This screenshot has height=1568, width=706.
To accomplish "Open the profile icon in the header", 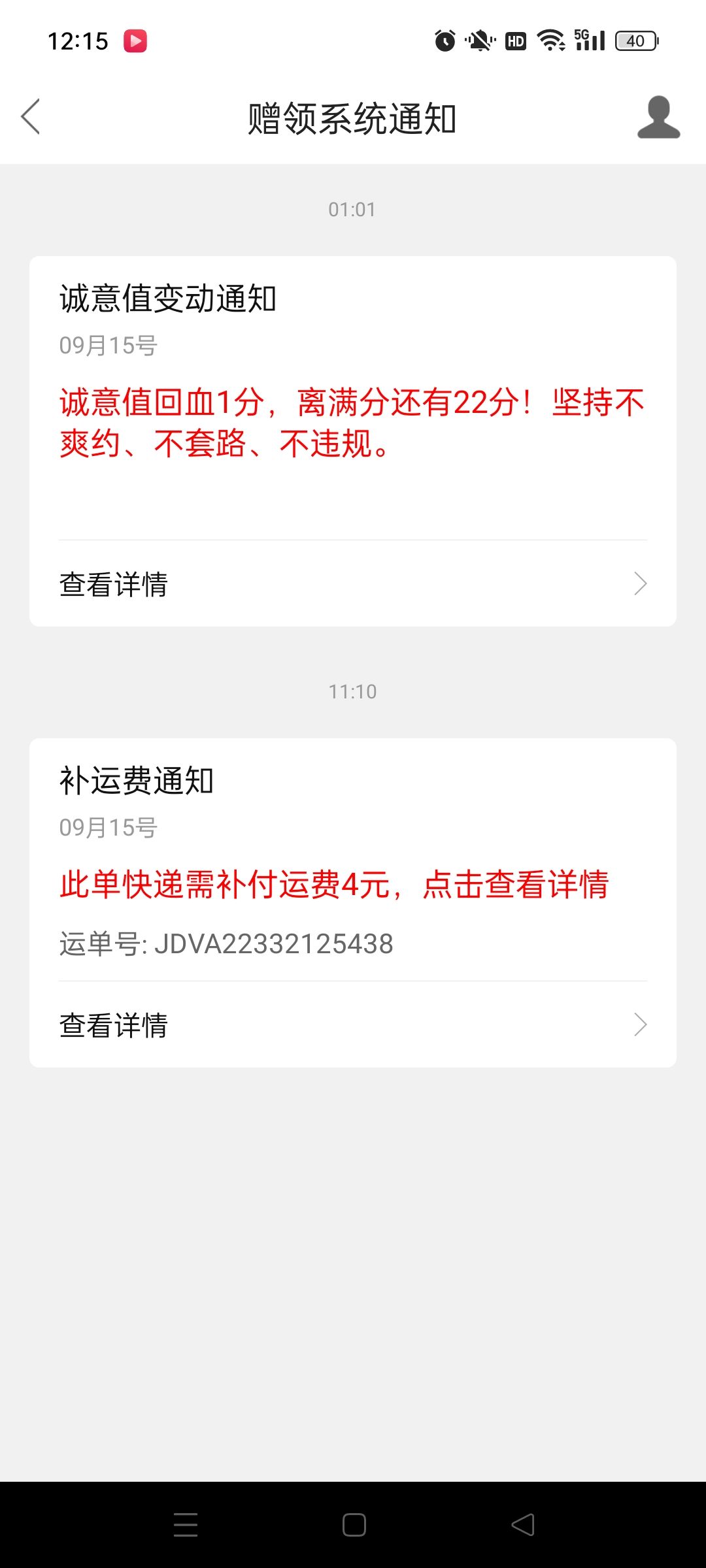I will click(658, 117).
